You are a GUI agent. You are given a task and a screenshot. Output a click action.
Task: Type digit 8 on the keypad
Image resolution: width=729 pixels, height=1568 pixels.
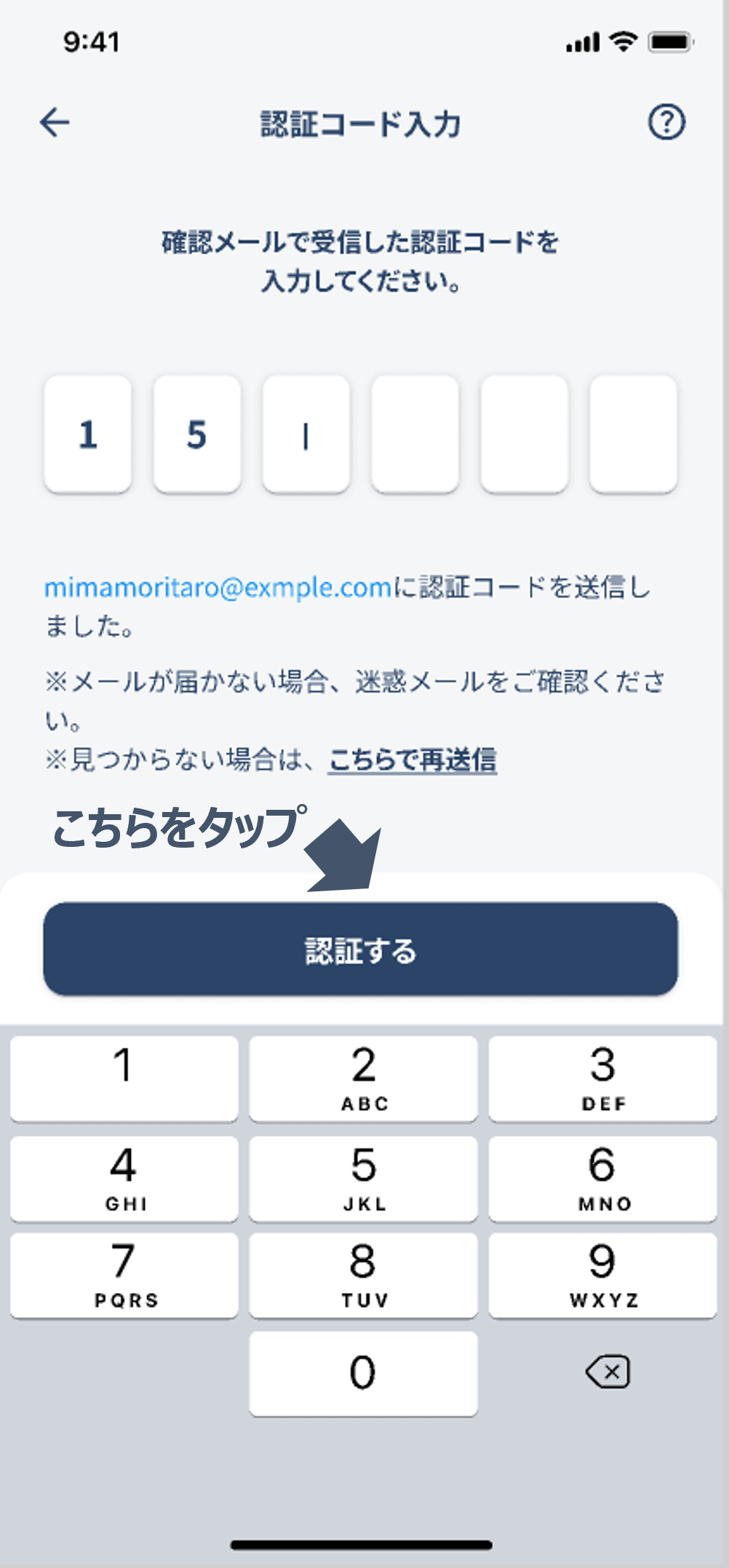363,1275
